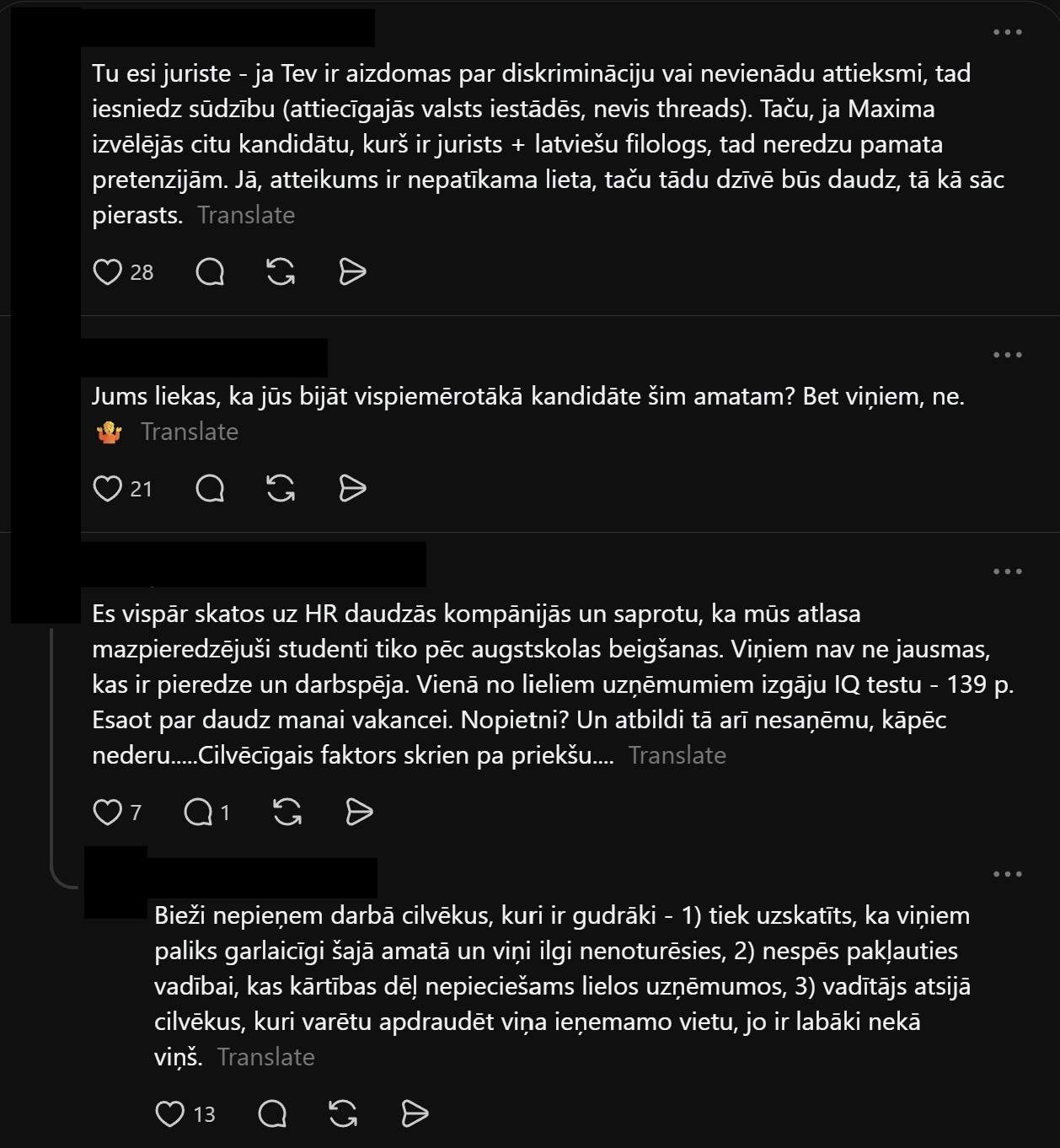Like the comment about HR and IQ test

coord(107,813)
